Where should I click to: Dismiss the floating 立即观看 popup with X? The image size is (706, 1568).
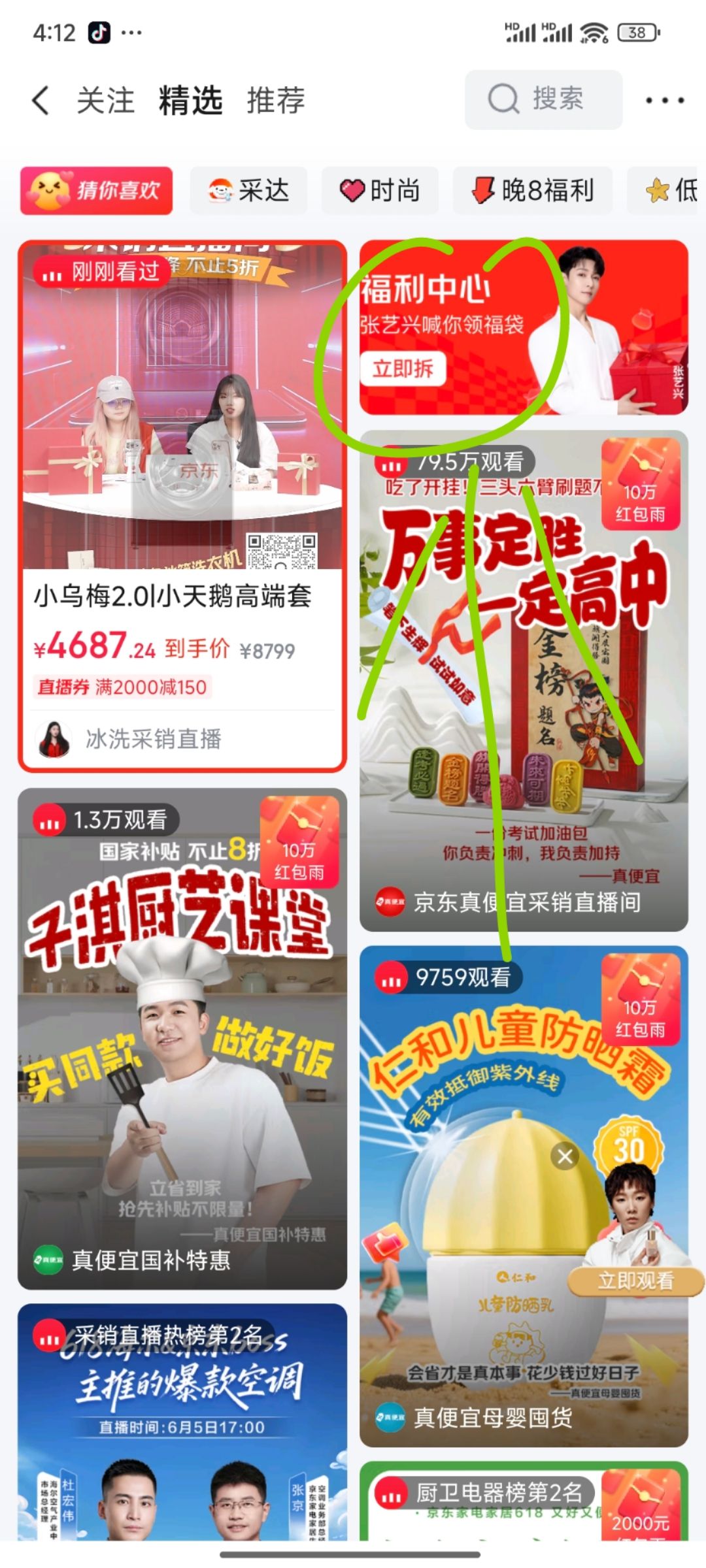[x=565, y=1157]
